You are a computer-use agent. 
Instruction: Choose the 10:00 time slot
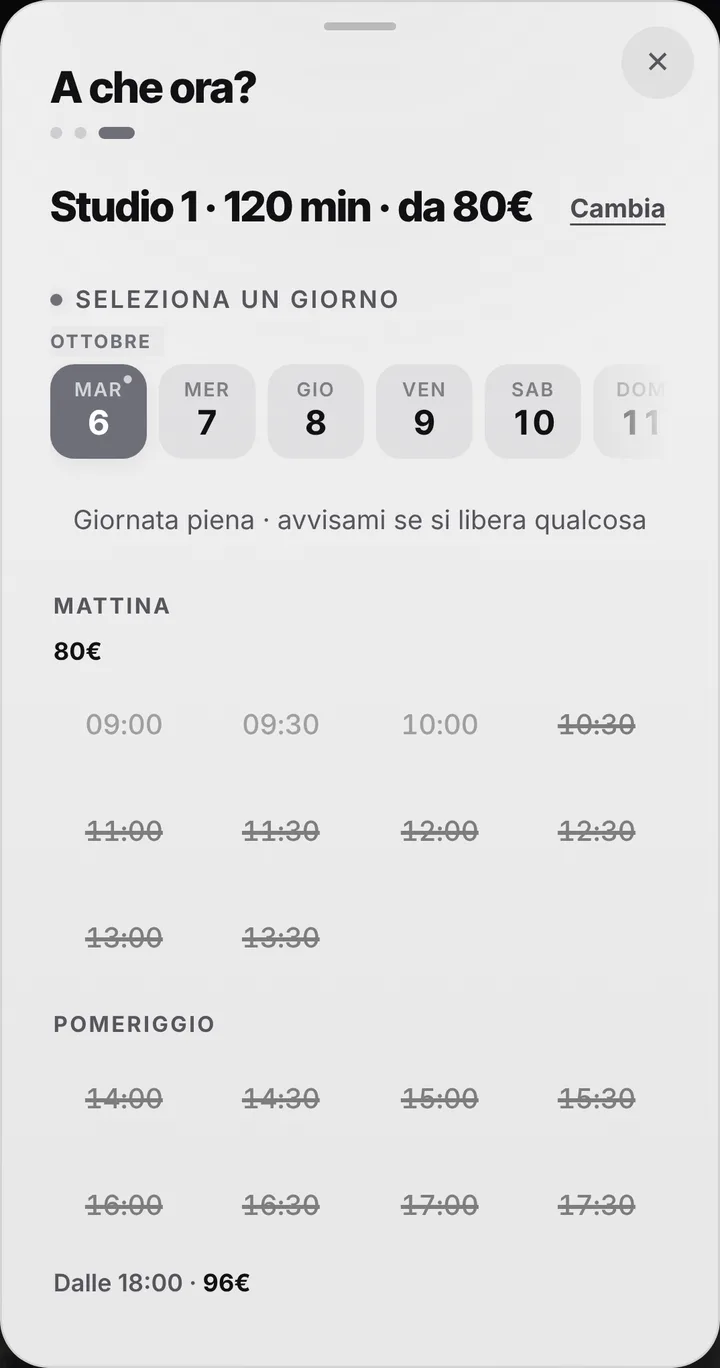[440, 724]
